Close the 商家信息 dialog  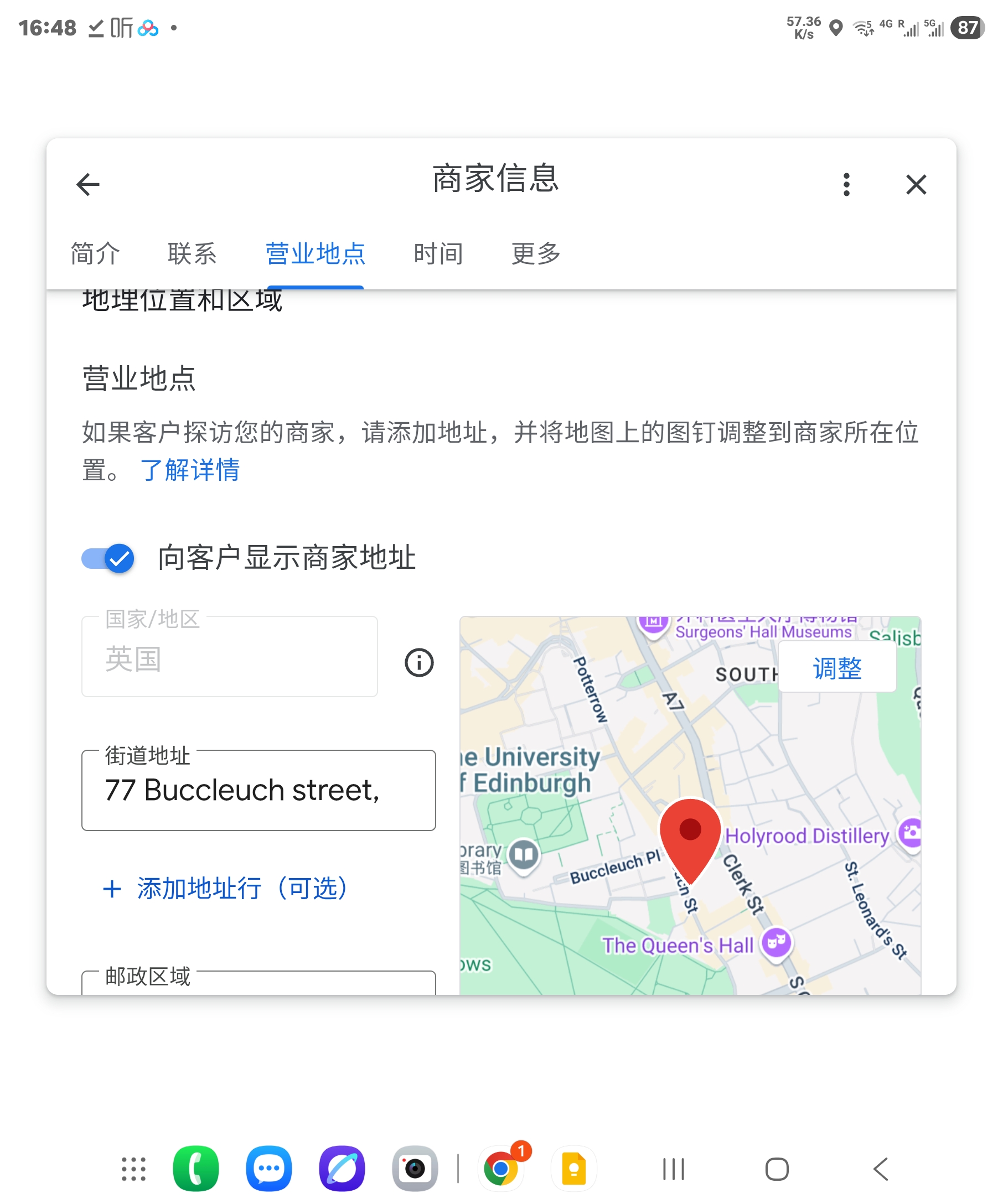point(916,185)
